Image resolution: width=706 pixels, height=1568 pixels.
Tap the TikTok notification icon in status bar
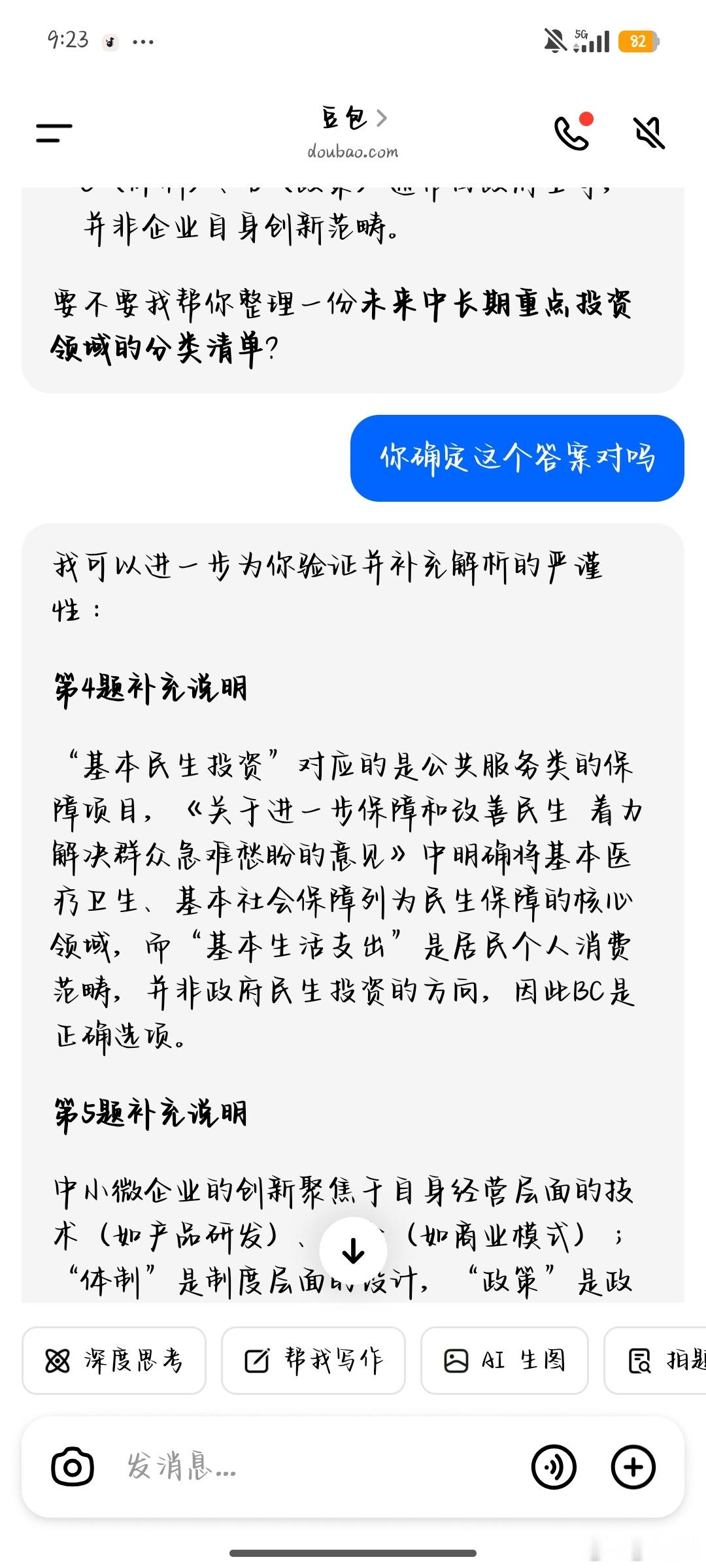110,41
